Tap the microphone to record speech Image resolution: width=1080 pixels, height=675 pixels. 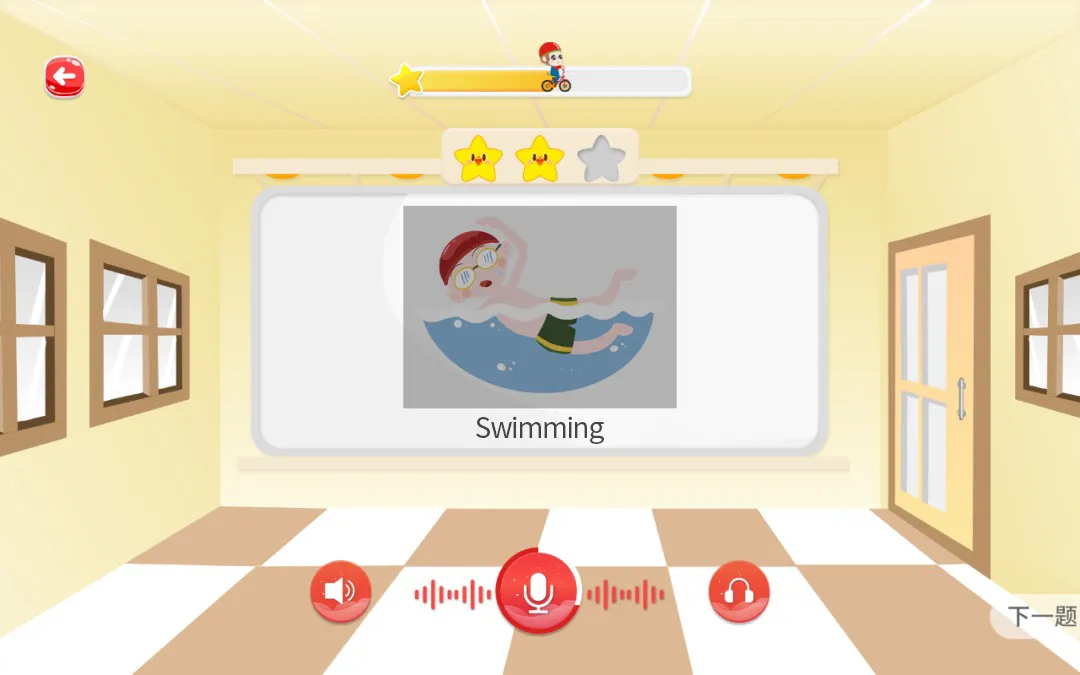point(538,593)
